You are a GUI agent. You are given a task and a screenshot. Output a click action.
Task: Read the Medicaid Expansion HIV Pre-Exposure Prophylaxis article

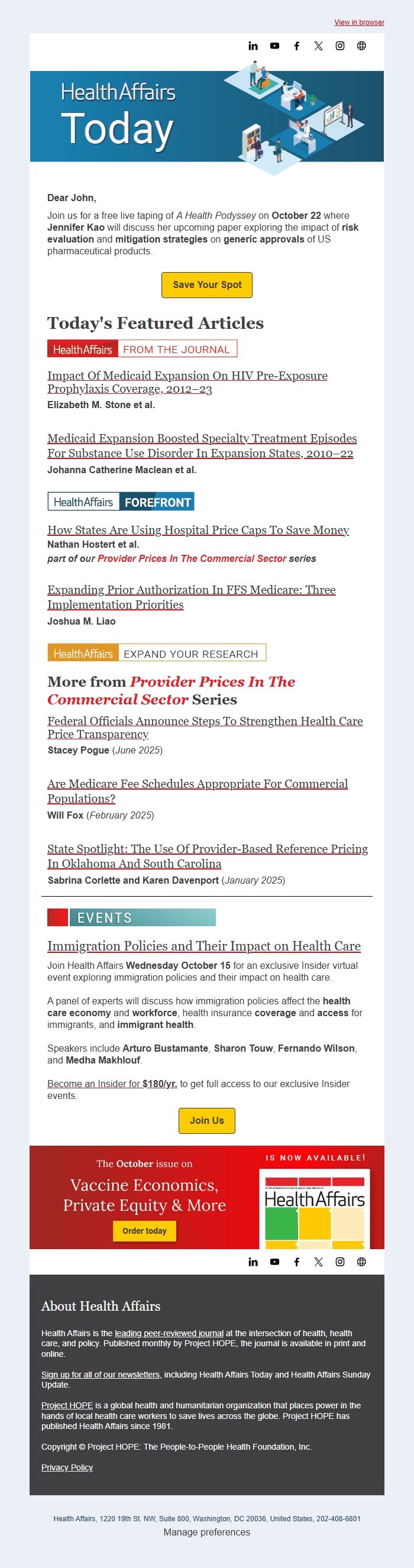click(187, 382)
